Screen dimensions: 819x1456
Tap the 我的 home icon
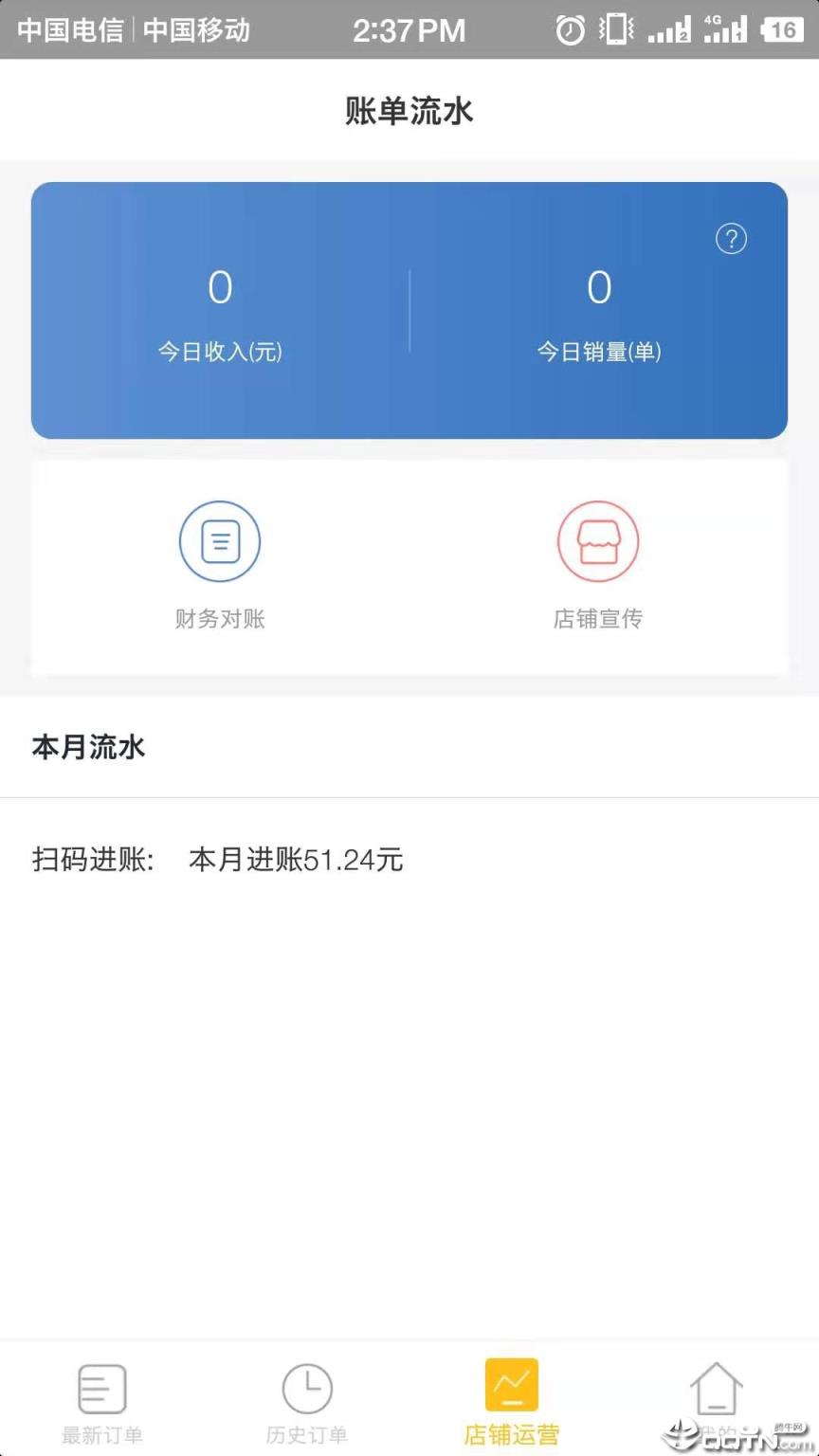(716, 1387)
